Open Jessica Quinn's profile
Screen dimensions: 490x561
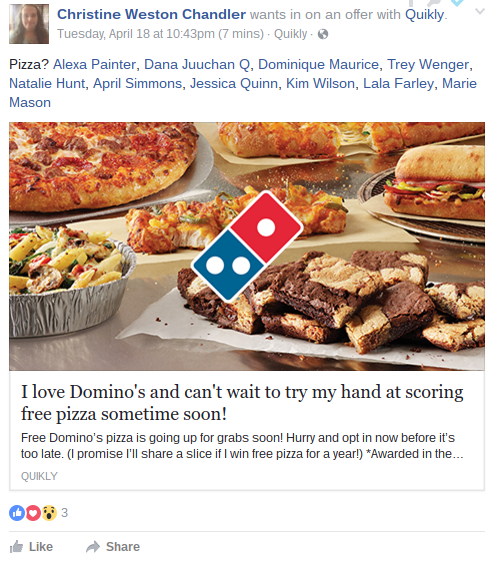(x=234, y=83)
